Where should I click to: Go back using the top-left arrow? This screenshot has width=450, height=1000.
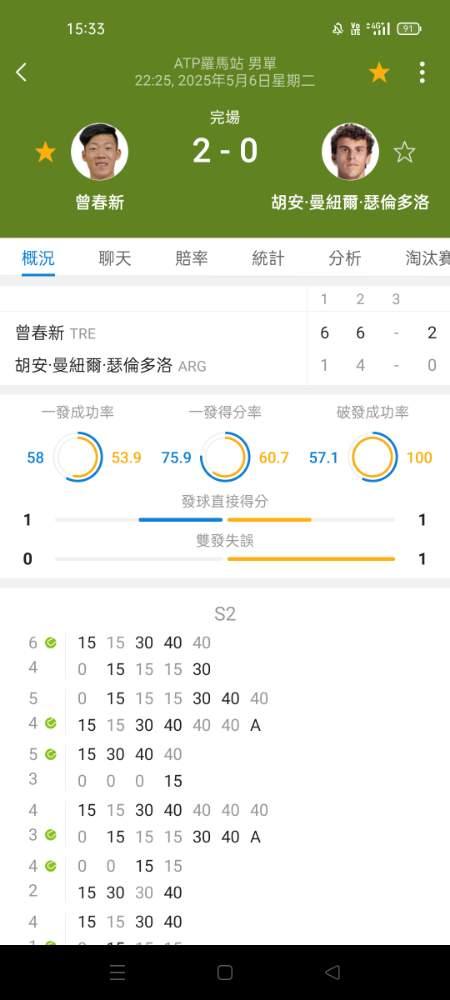pos(21,72)
